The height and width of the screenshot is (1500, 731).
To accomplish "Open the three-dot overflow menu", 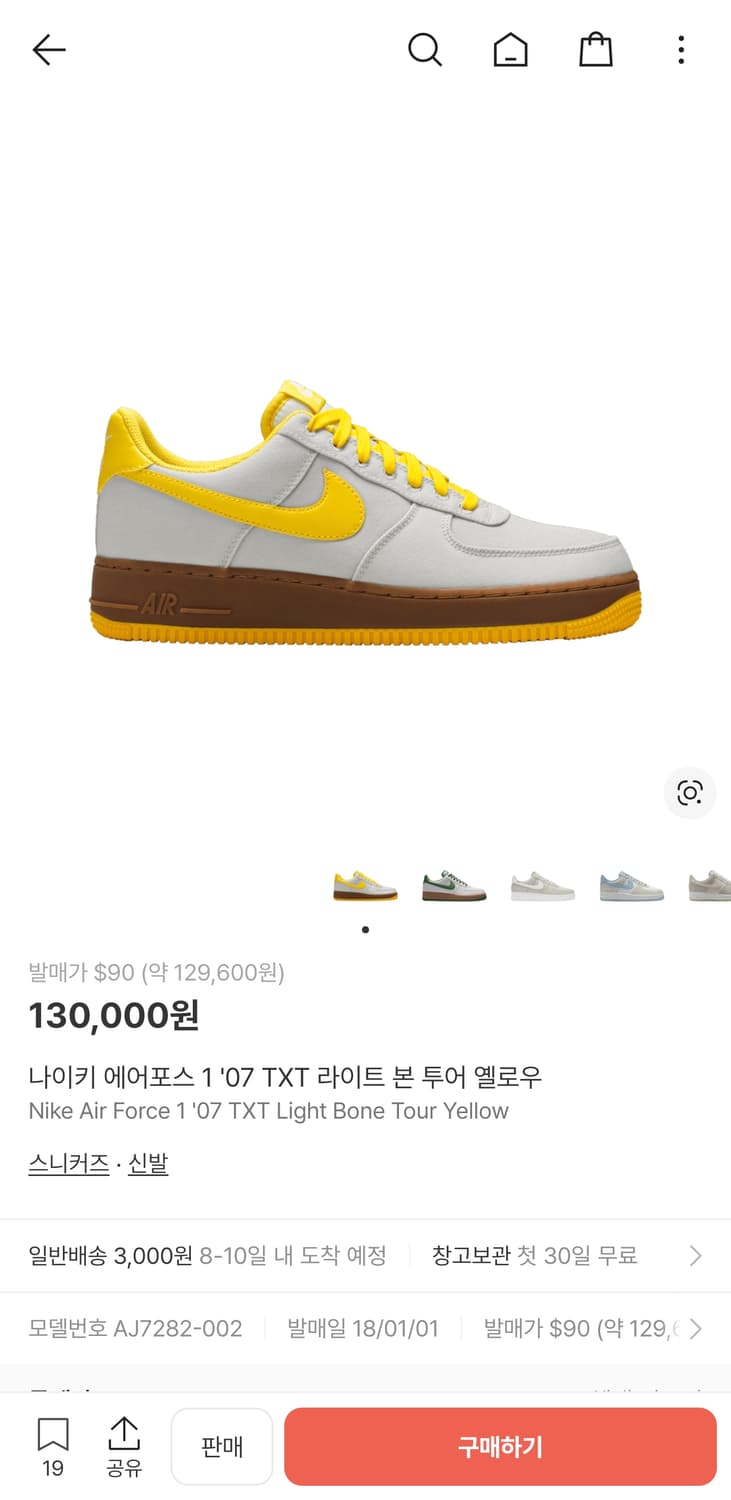I will (680, 49).
